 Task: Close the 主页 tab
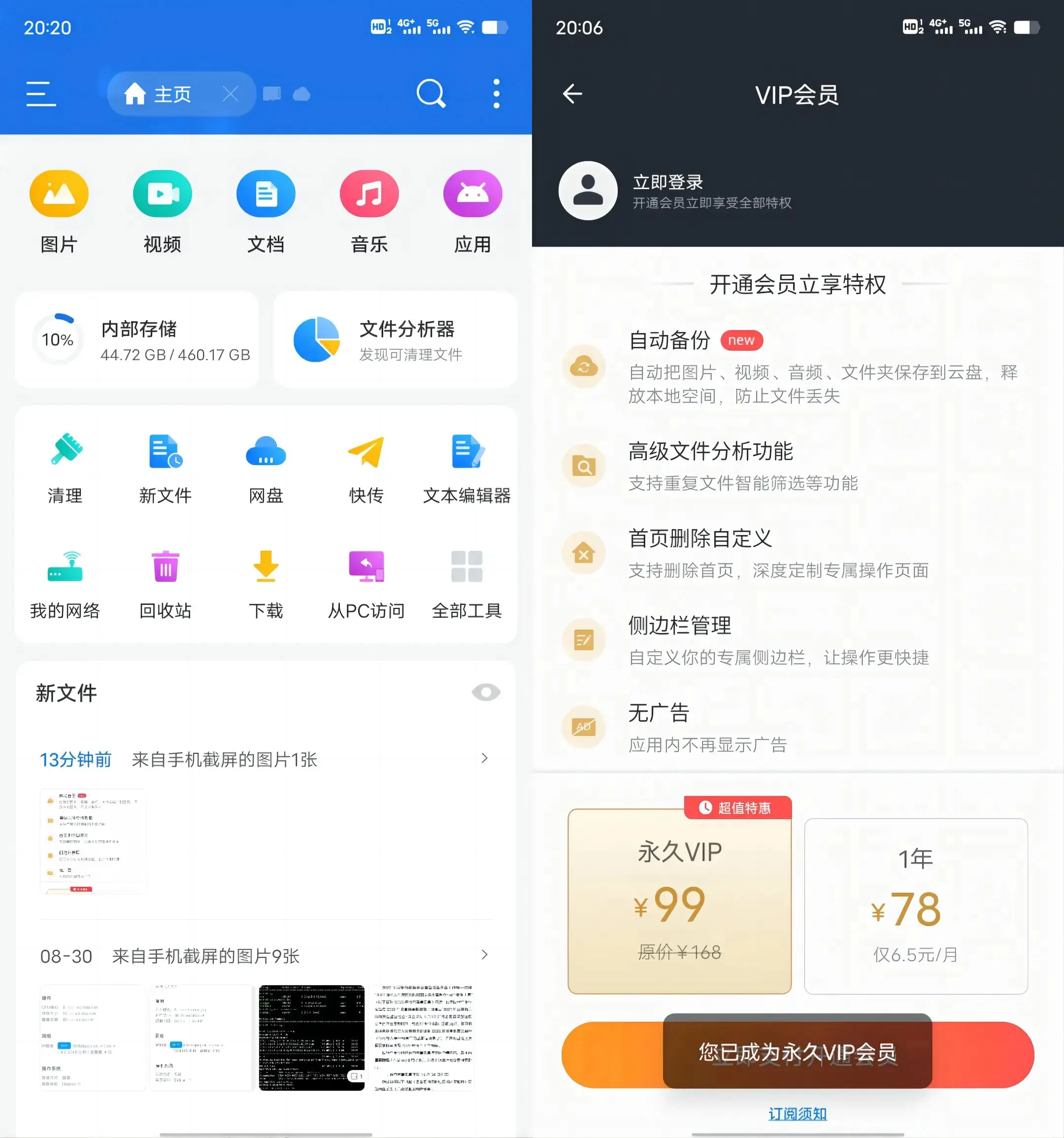pyautogui.click(x=230, y=94)
